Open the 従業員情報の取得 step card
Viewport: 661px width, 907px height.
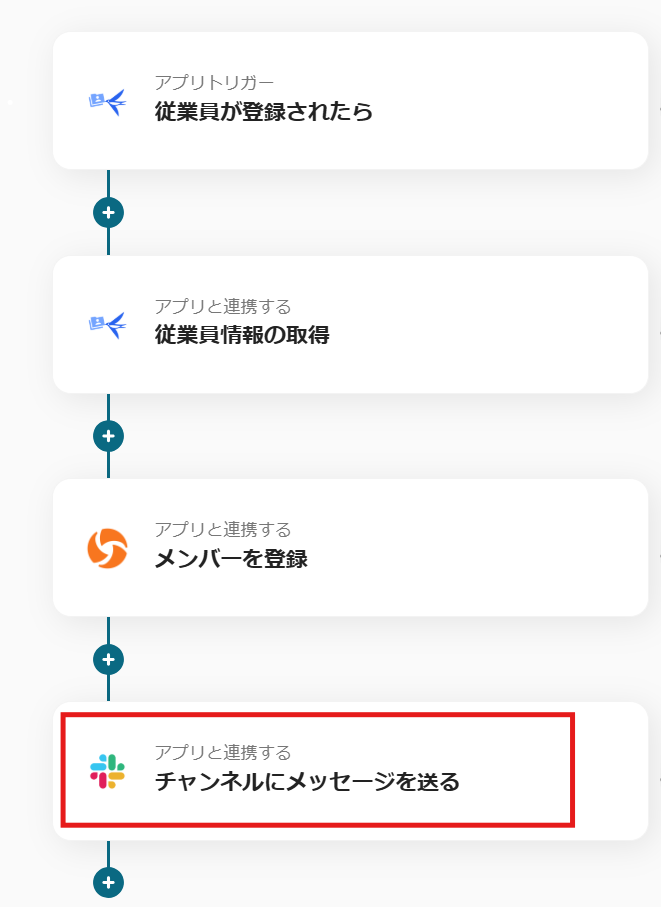(350, 324)
